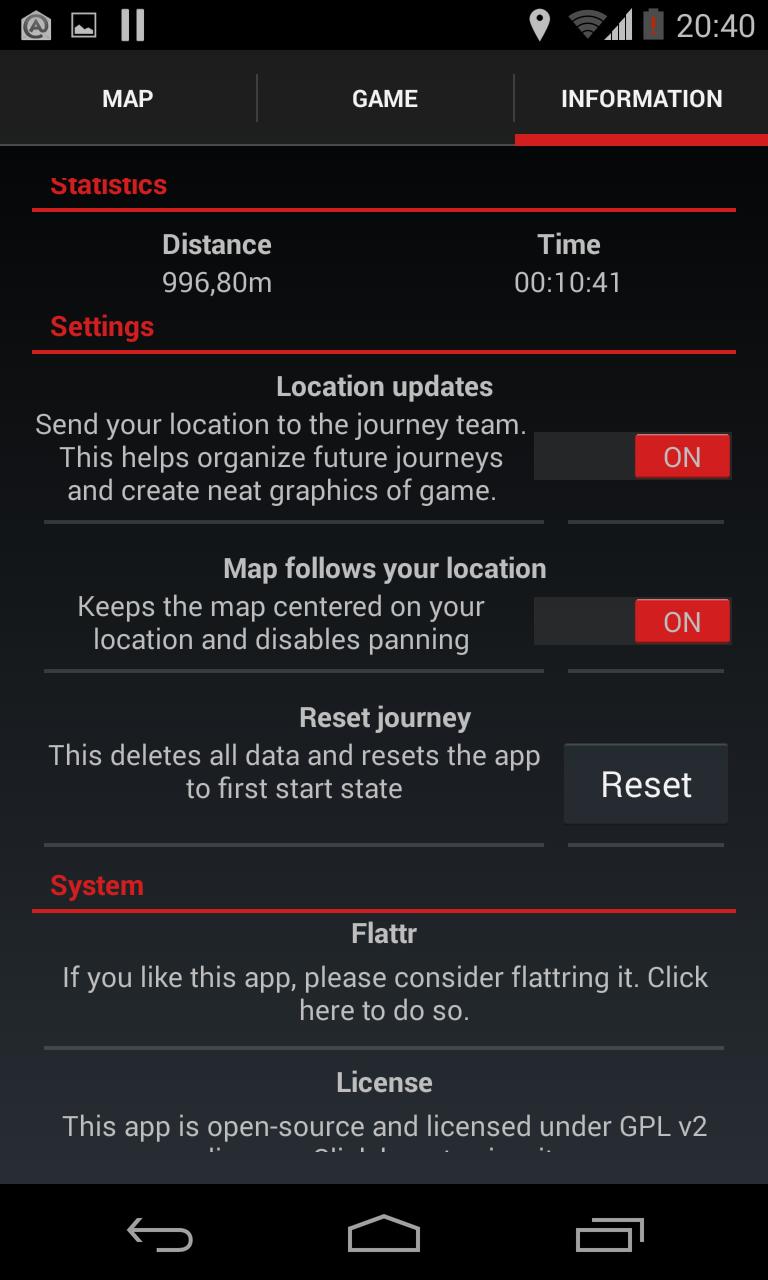The image size is (768, 1280).
Task: Select the Information tab
Action: coord(641,99)
